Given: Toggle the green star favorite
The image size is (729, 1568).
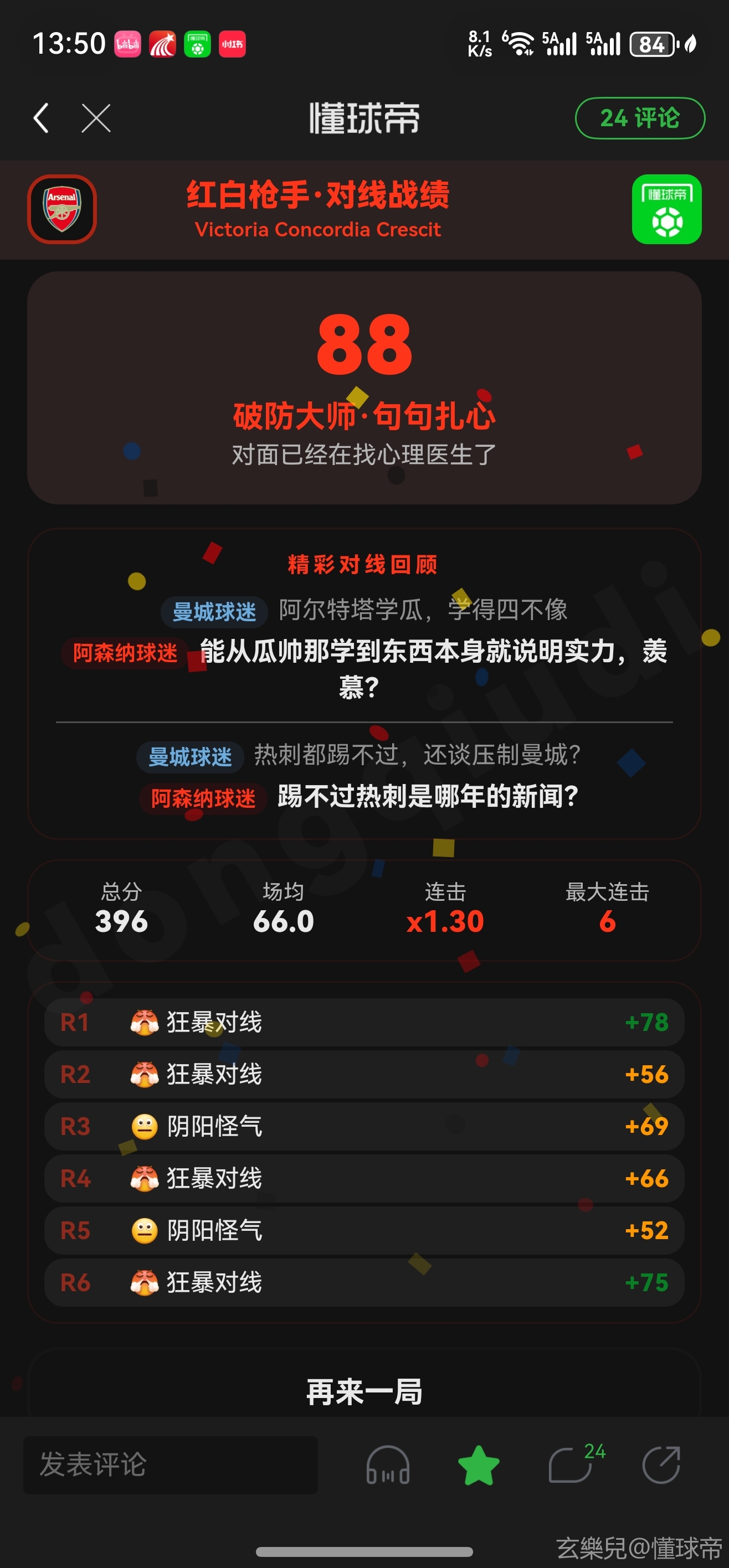Looking at the screenshot, I should [x=479, y=1464].
